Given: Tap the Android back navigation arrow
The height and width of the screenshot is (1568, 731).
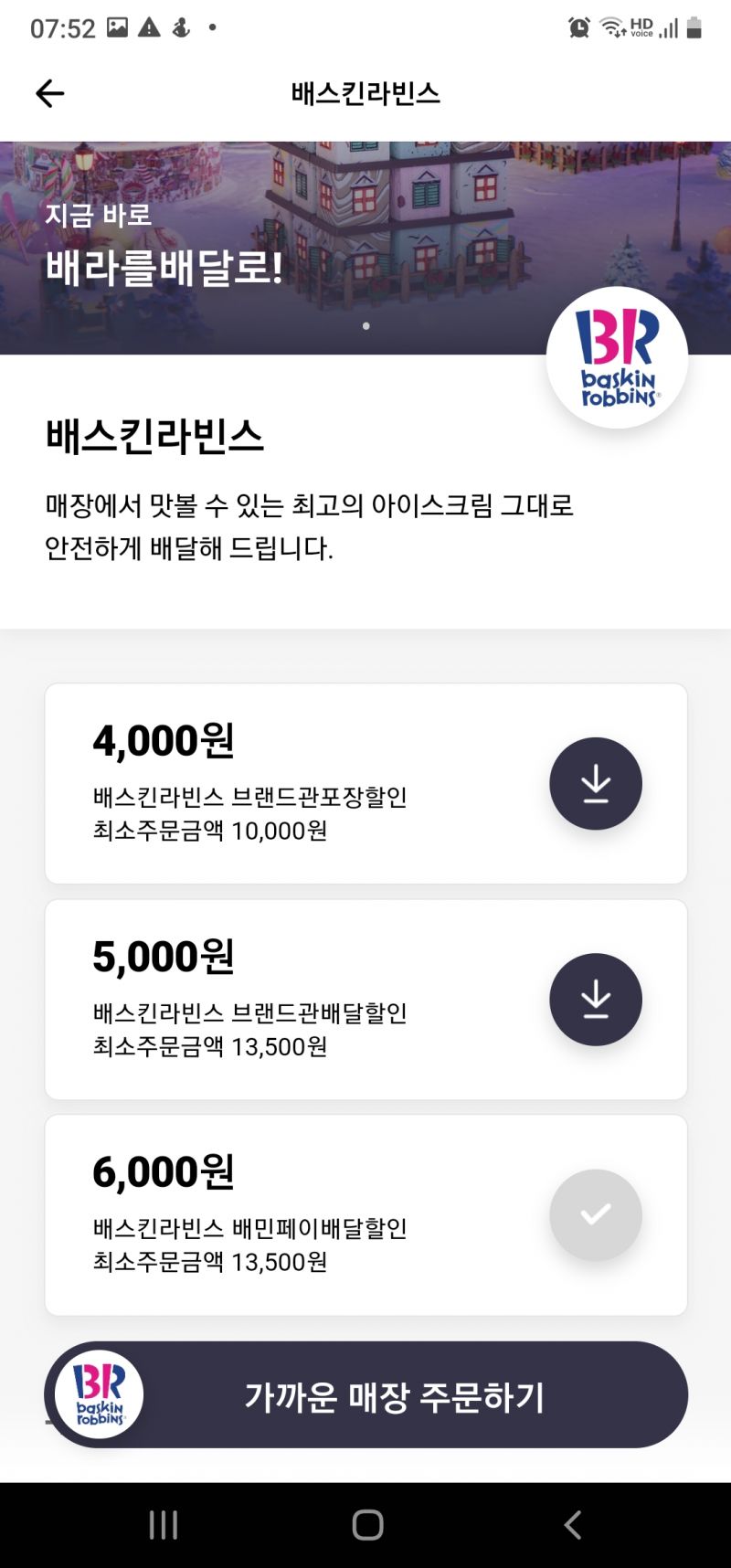Looking at the screenshot, I should [571, 1523].
